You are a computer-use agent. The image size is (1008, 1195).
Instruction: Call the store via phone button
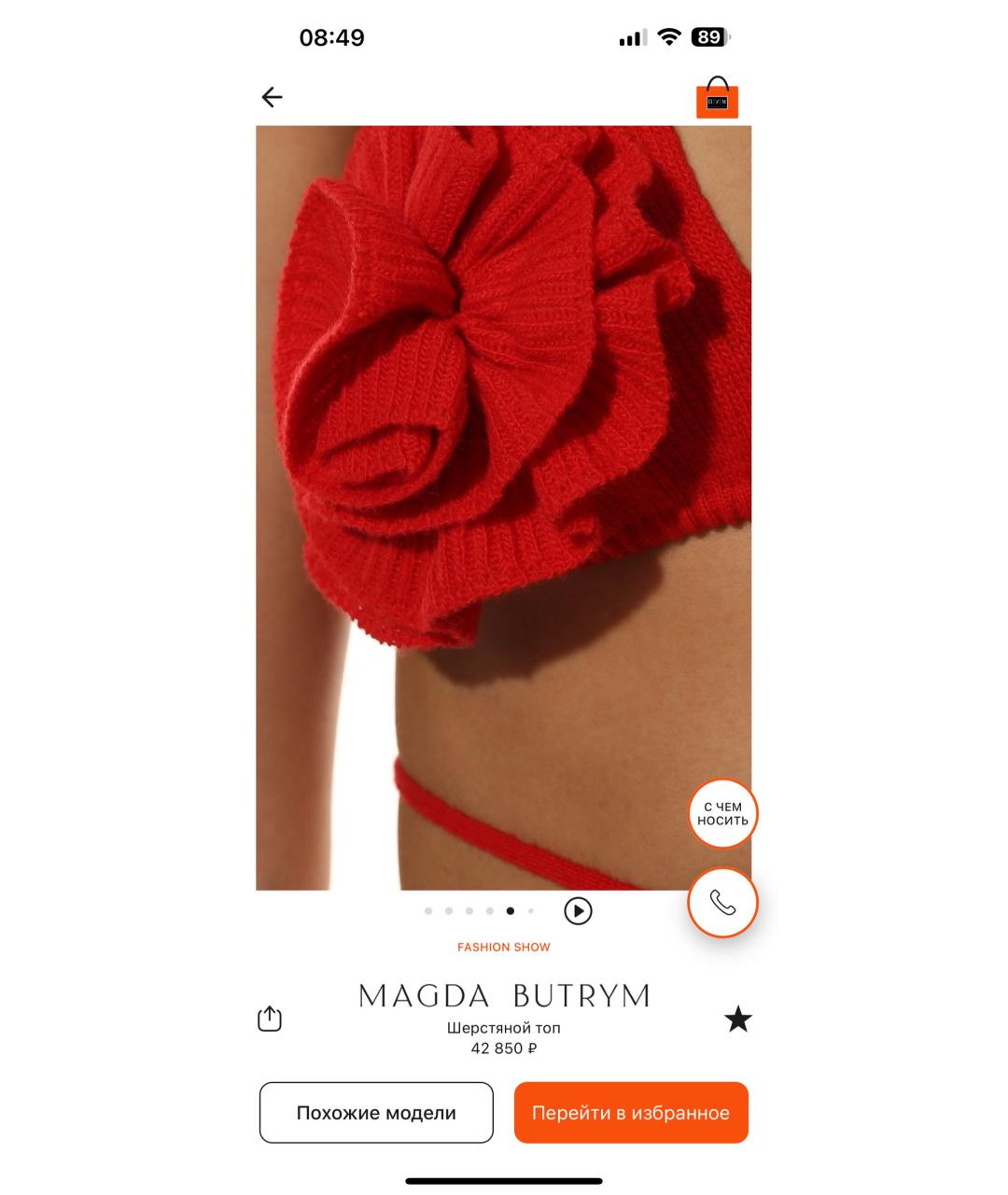click(722, 902)
